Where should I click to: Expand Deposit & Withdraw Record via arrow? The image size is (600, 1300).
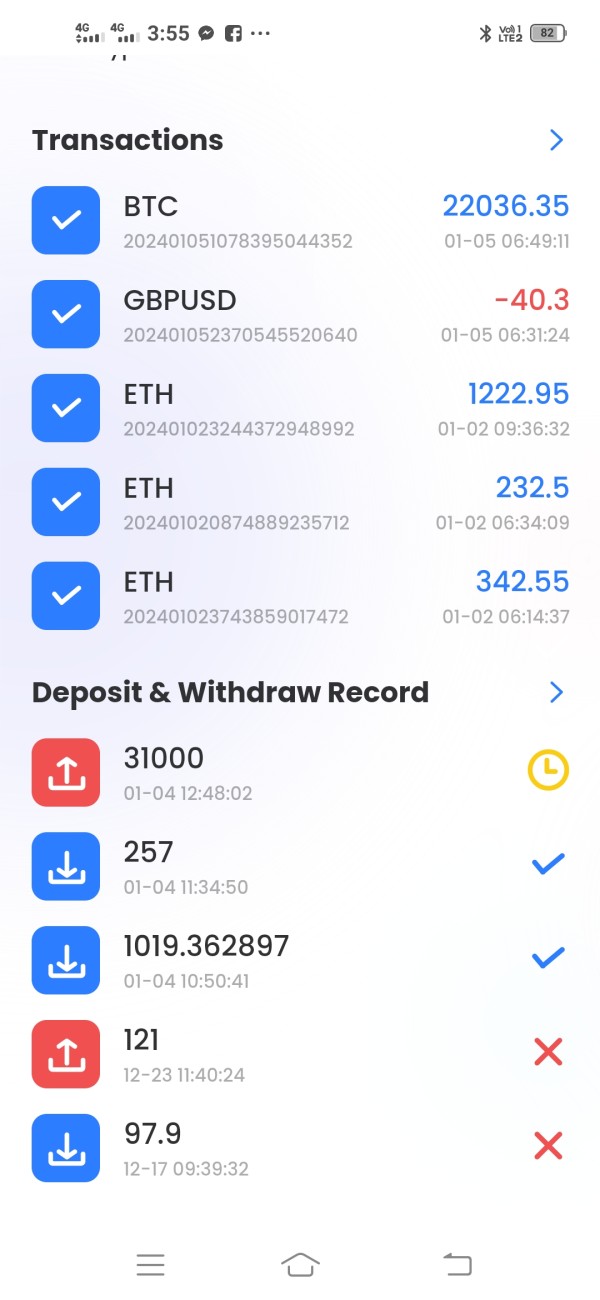[x=557, y=692]
